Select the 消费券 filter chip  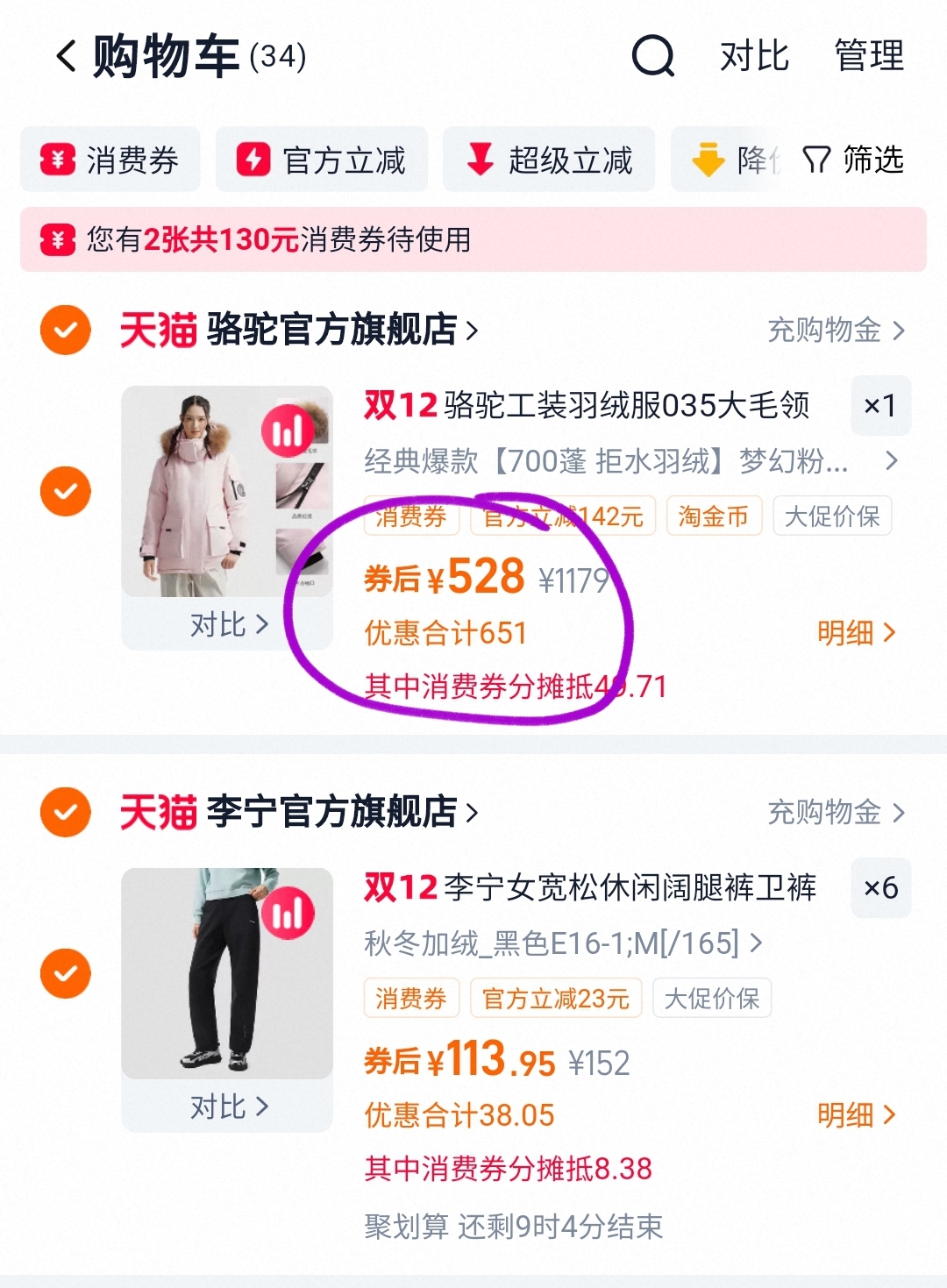click(x=110, y=160)
